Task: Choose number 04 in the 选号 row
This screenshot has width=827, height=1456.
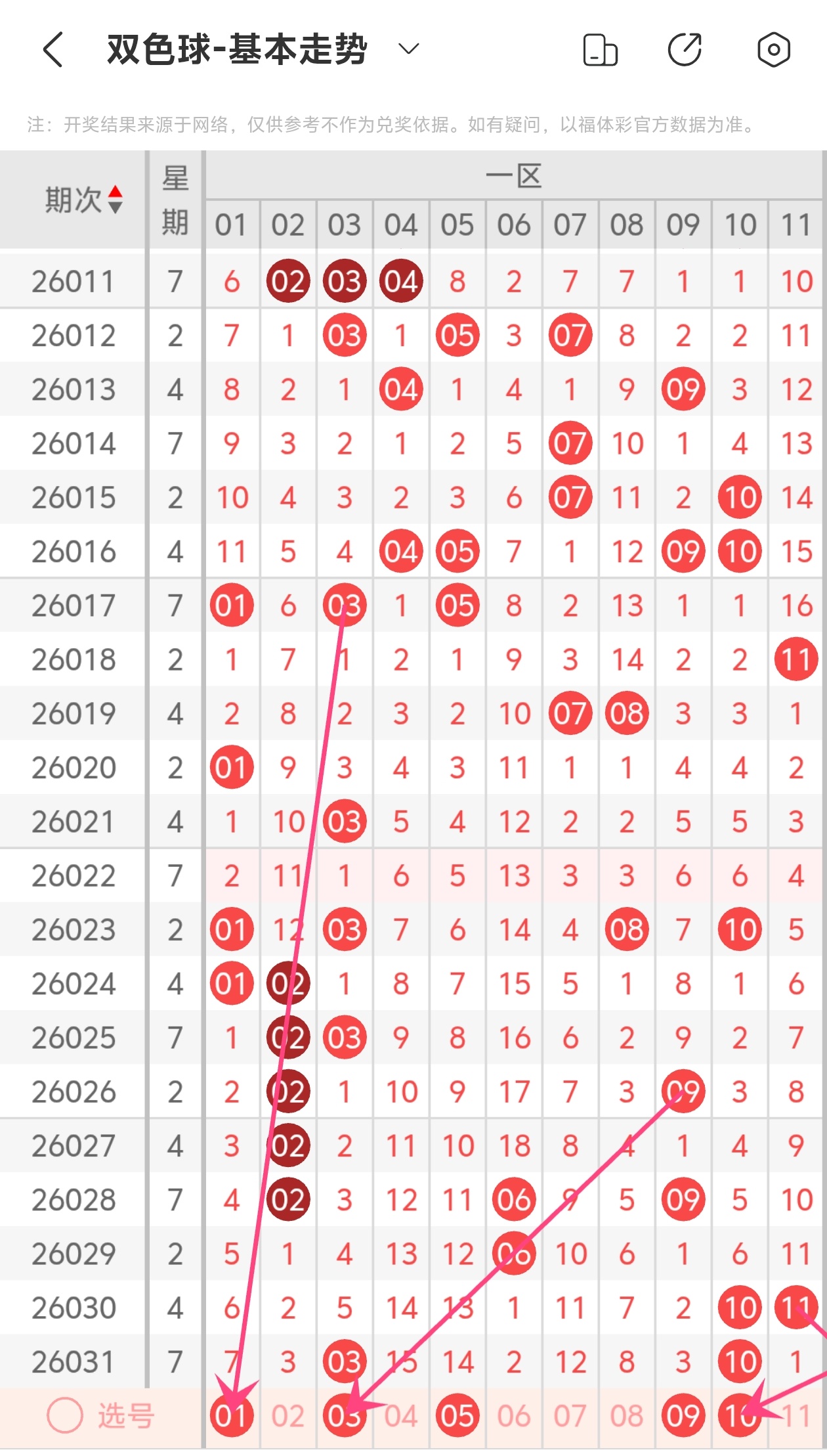Action: point(401,1415)
